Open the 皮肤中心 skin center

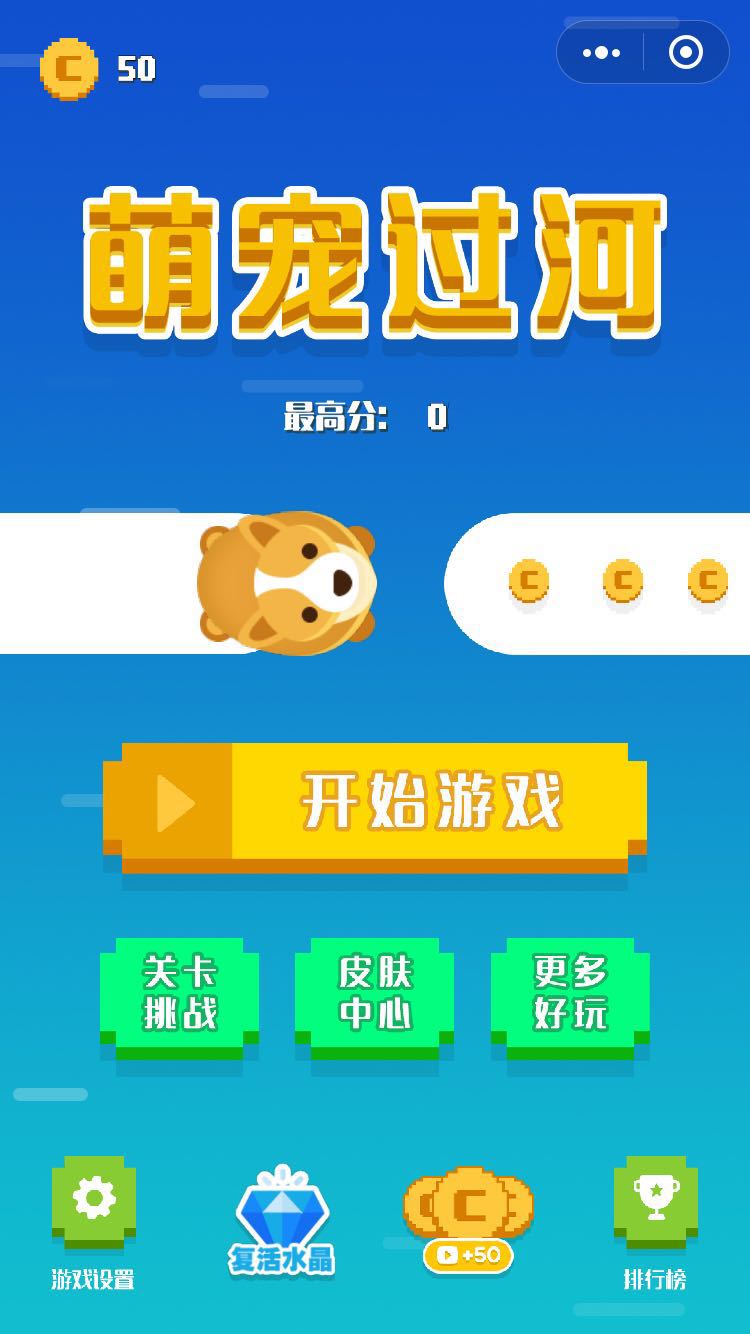(x=375, y=993)
